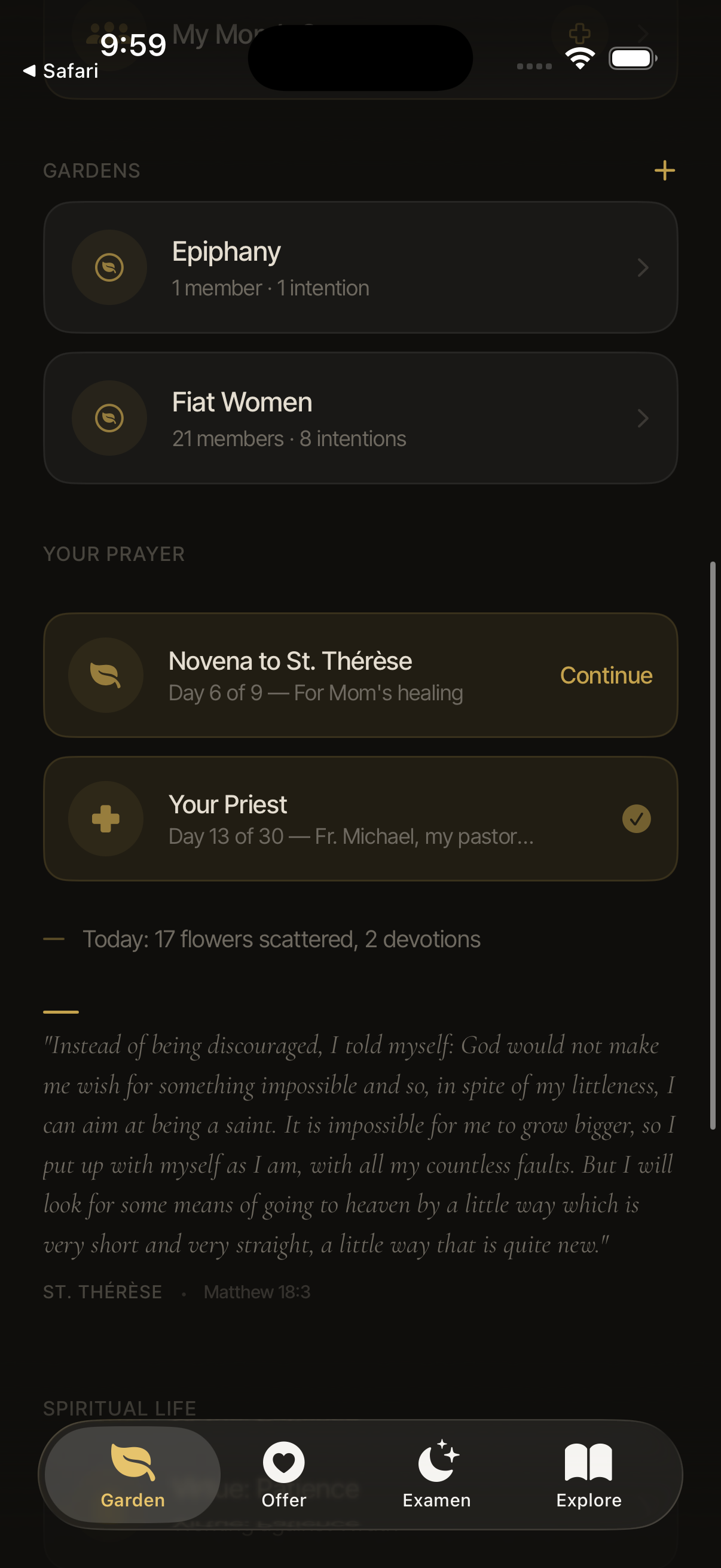
Task: Tap the Fiat Women garden leaf icon
Action: pos(109,417)
